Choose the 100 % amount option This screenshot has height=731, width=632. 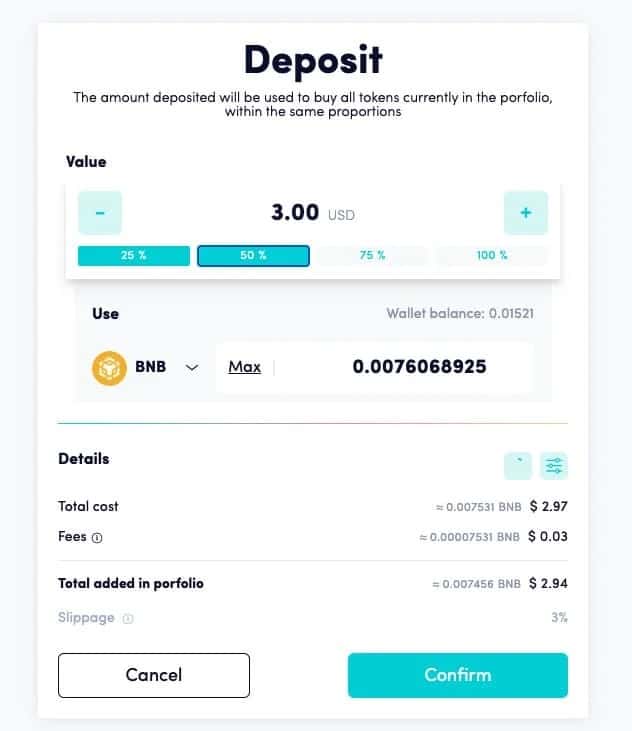(x=491, y=256)
